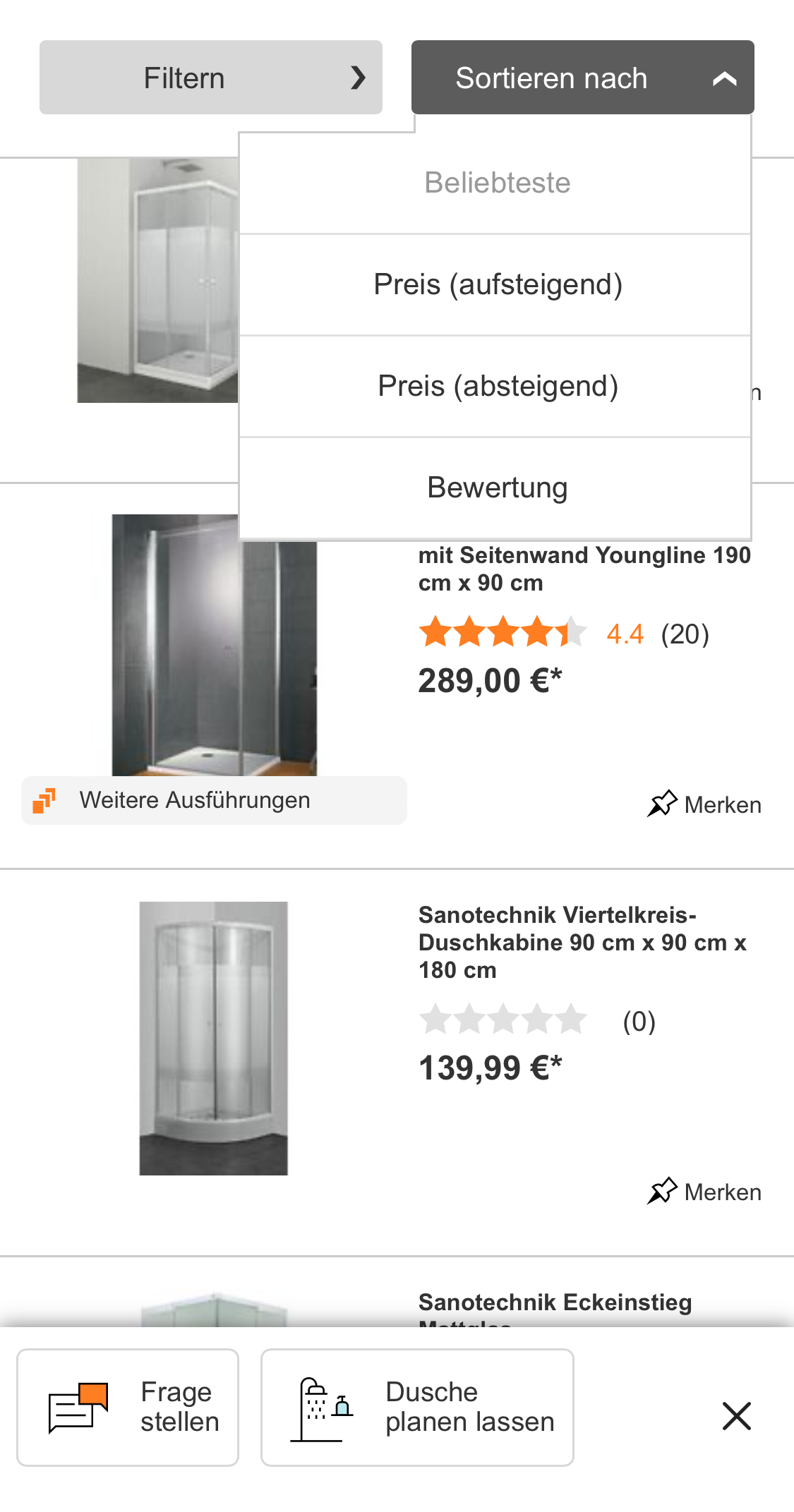Sort by Beliebteste
This screenshot has height=1512, width=794.
coord(496,183)
